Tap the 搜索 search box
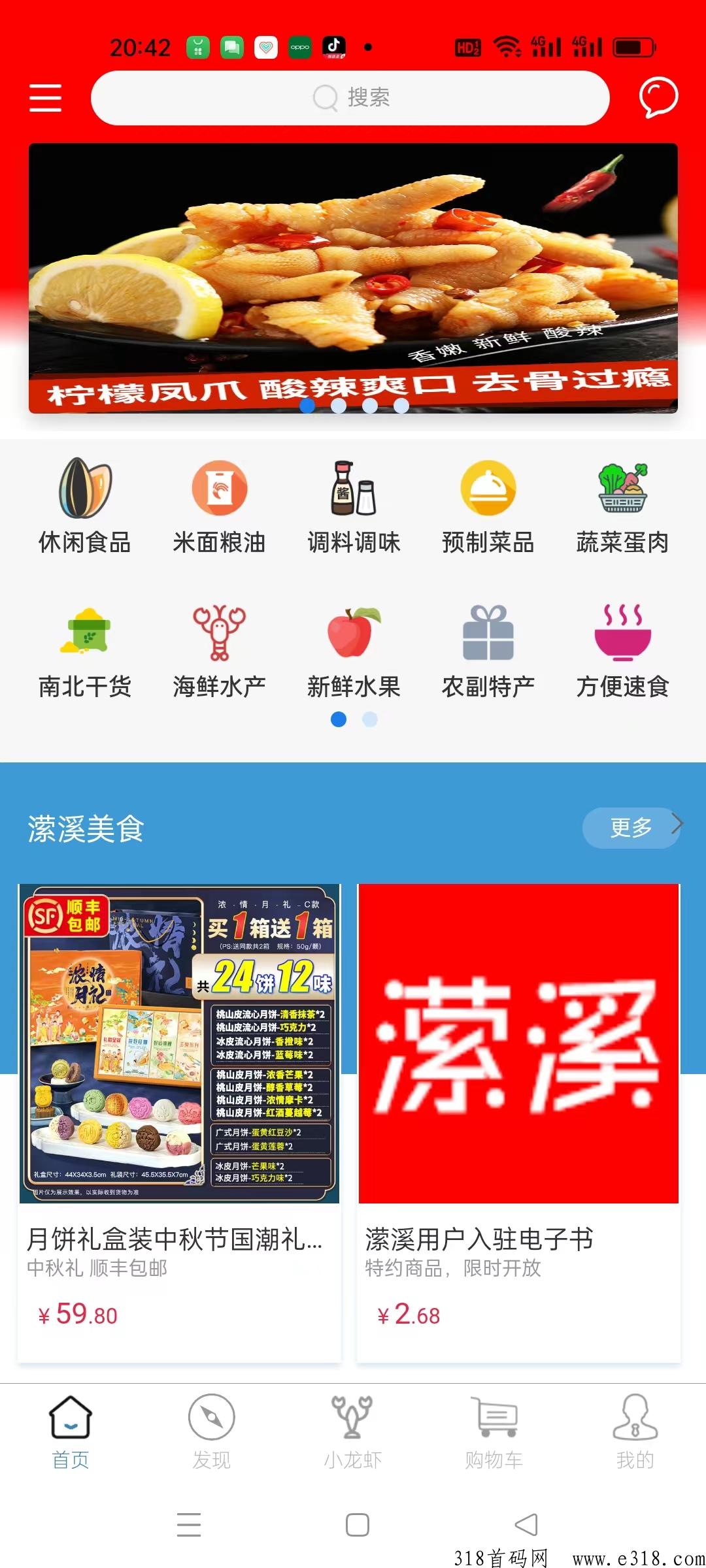The width and height of the screenshot is (706, 1568). coord(350,98)
